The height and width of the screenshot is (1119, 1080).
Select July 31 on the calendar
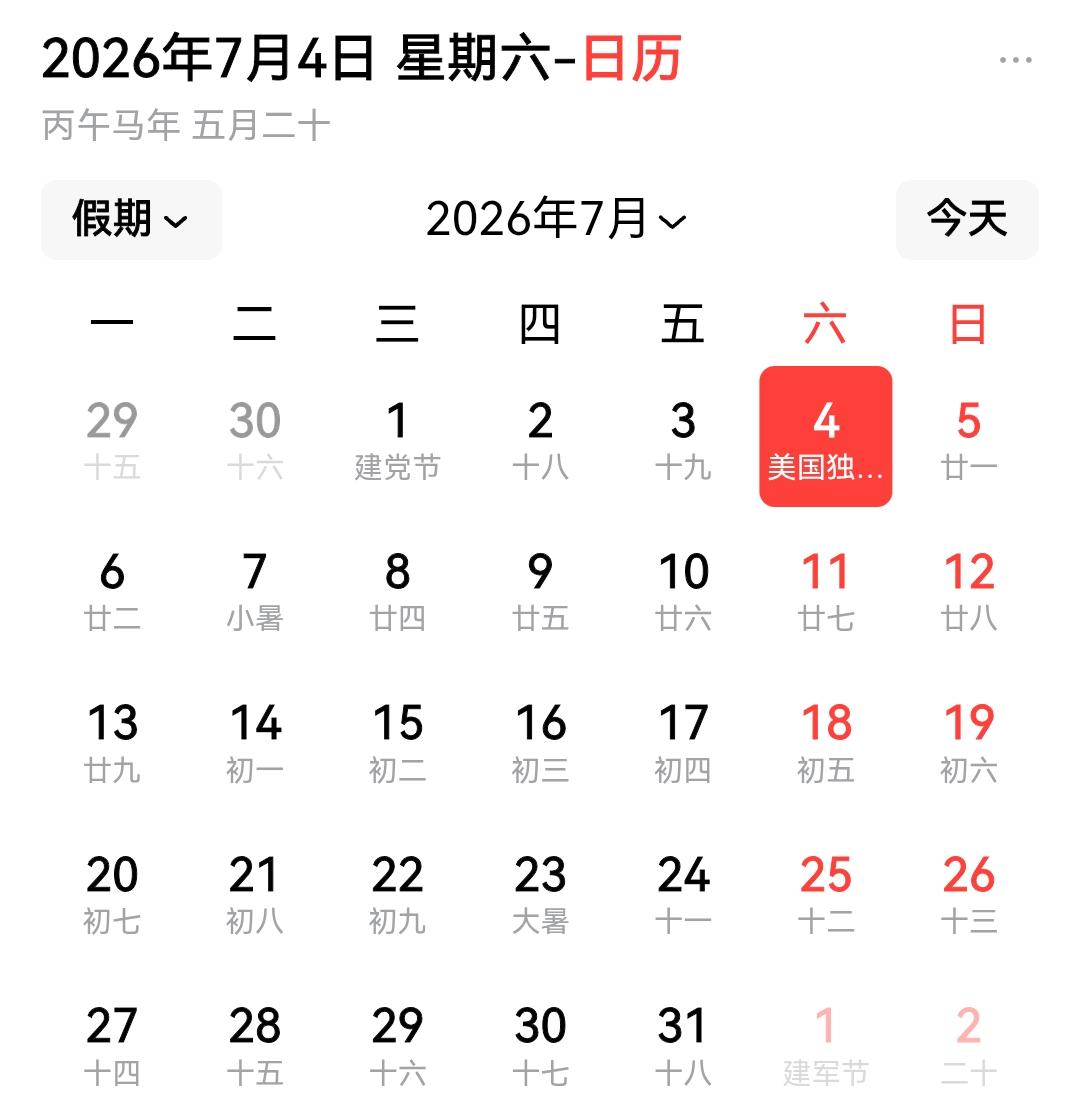pos(683,1045)
